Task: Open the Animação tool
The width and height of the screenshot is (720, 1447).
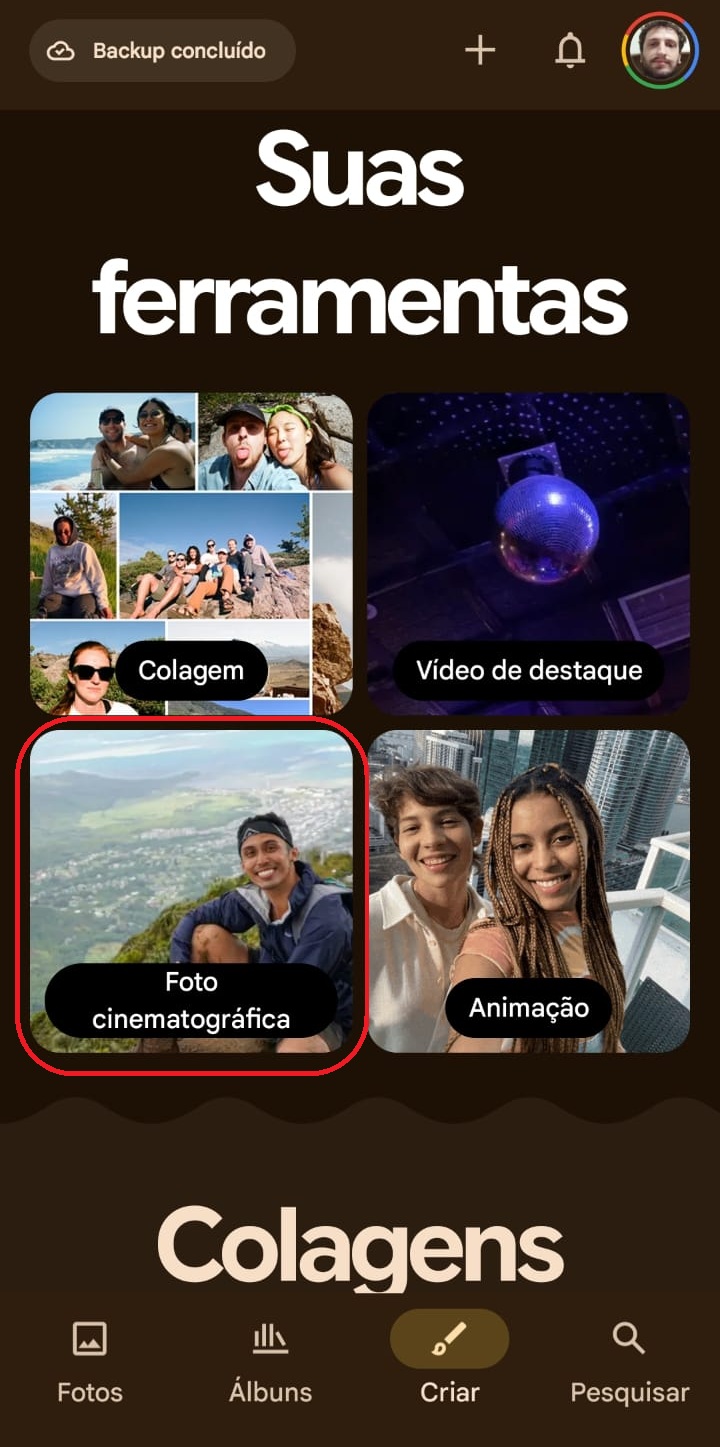Action: click(528, 890)
